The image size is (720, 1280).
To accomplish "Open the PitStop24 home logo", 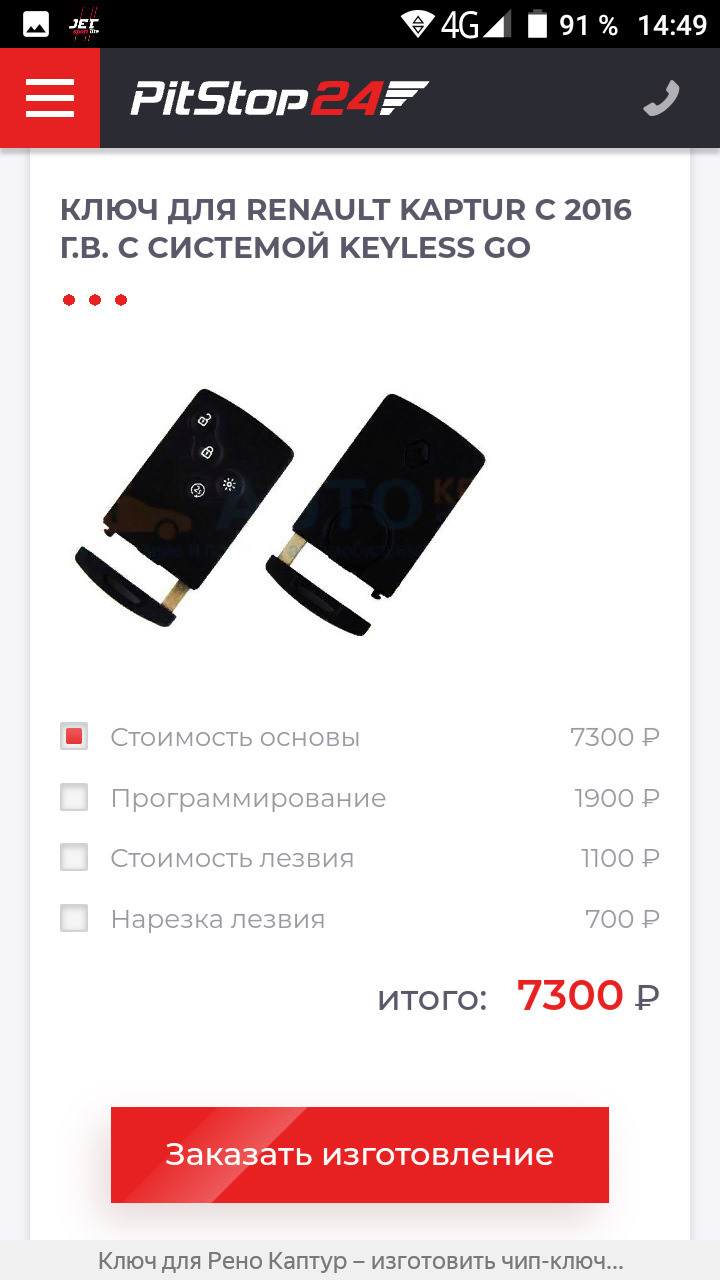I will (279, 99).
